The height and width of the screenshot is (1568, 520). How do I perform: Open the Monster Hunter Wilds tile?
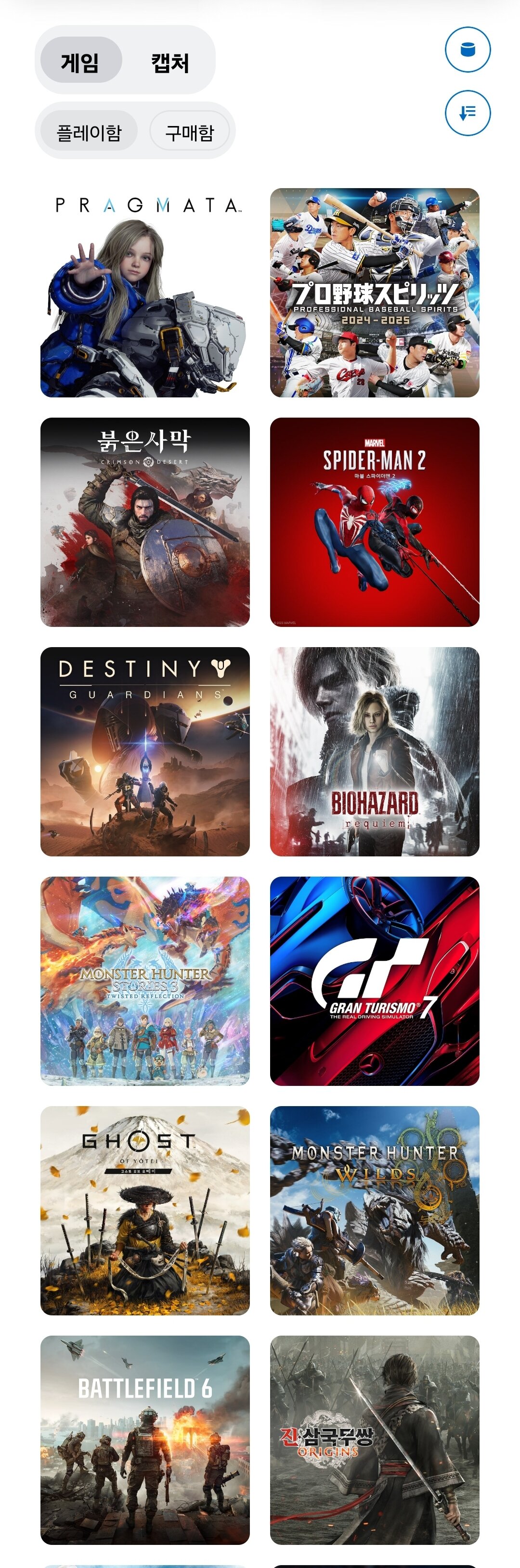pos(375,1211)
